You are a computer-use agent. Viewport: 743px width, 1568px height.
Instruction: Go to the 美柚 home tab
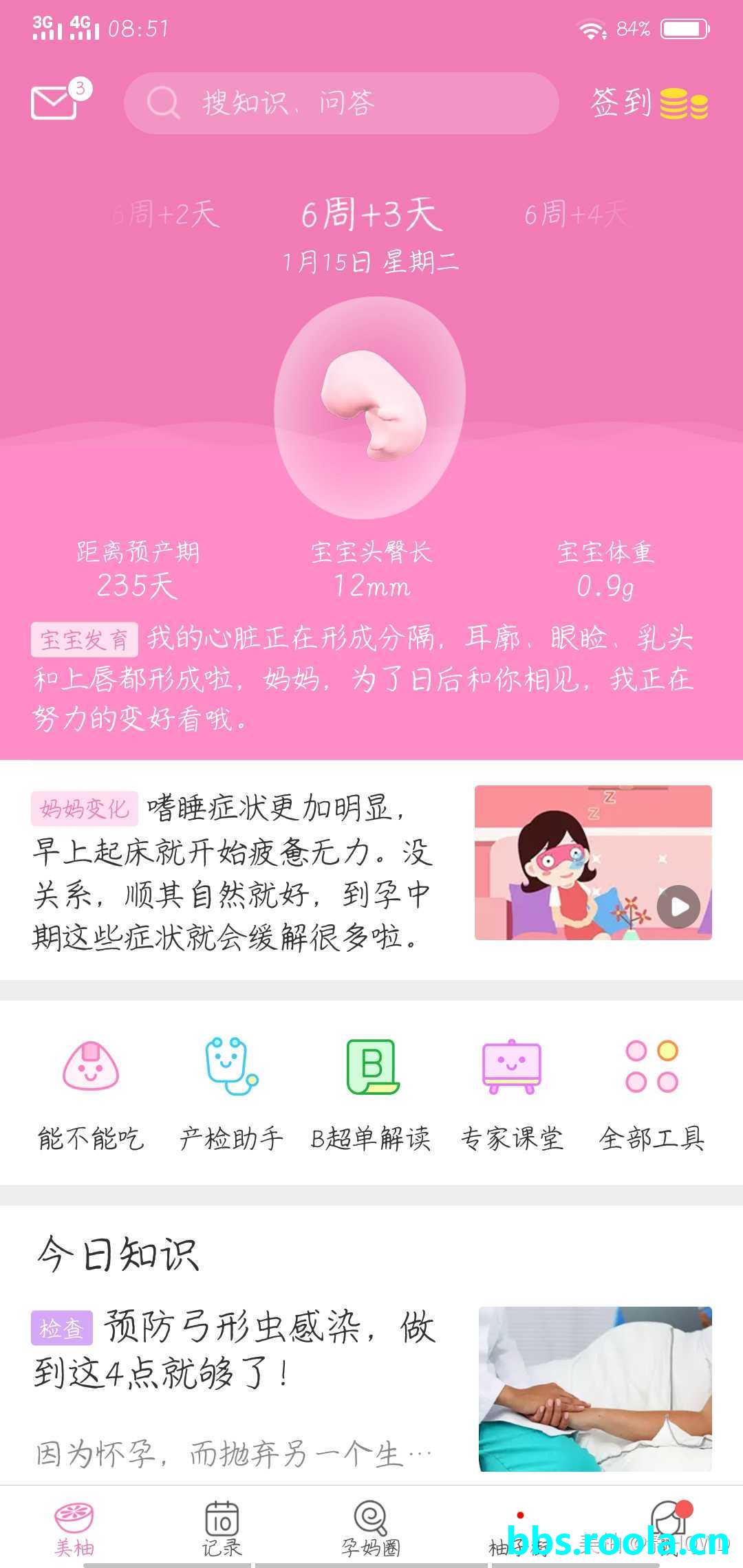coord(74,1529)
